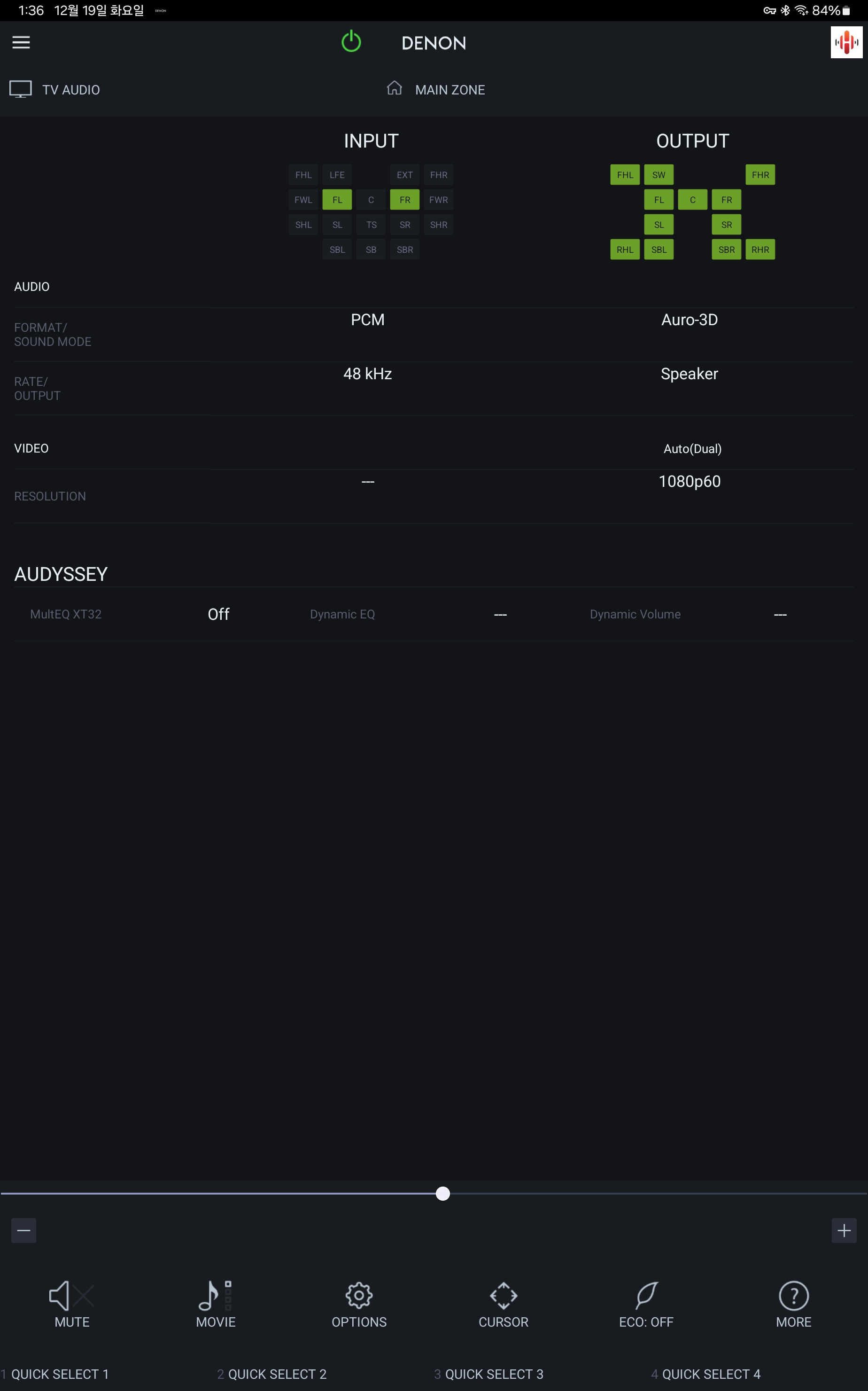Open the HEOS app icon
This screenshot has width=868, height=1391.
click(x=846, y=42)
